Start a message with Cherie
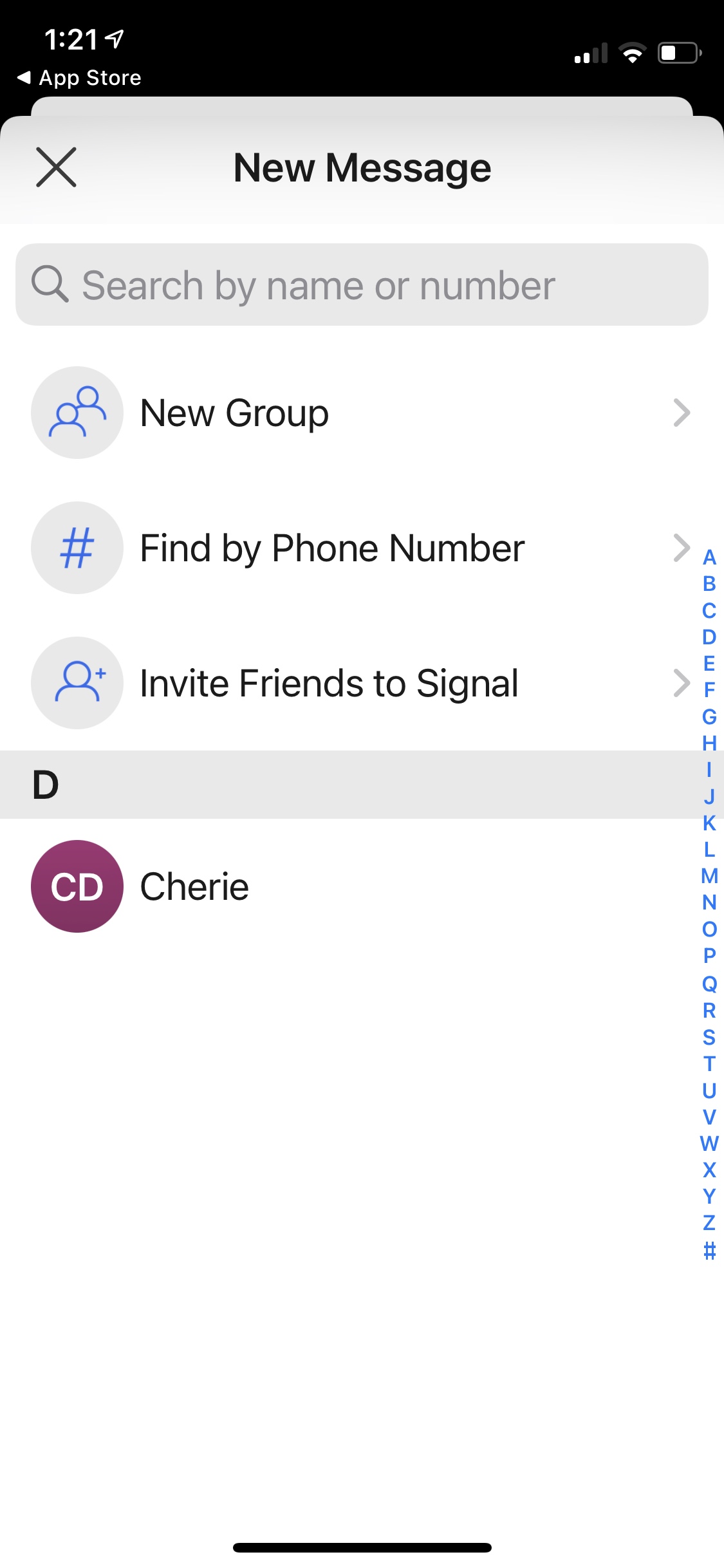The height and width of the screenshot is (1568, 724). [362, 886]
